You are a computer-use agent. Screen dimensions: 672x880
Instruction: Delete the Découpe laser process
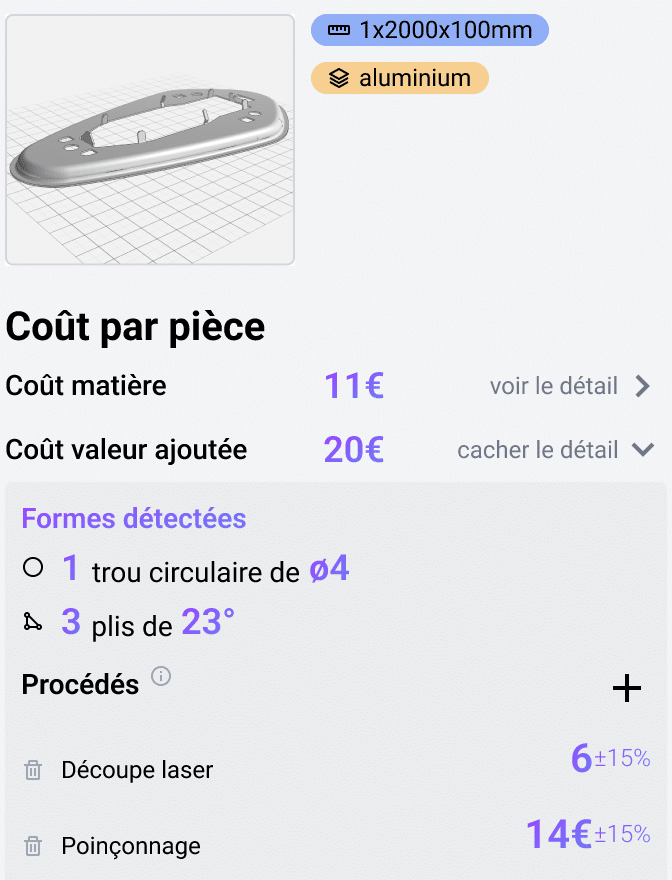point(33,770)
